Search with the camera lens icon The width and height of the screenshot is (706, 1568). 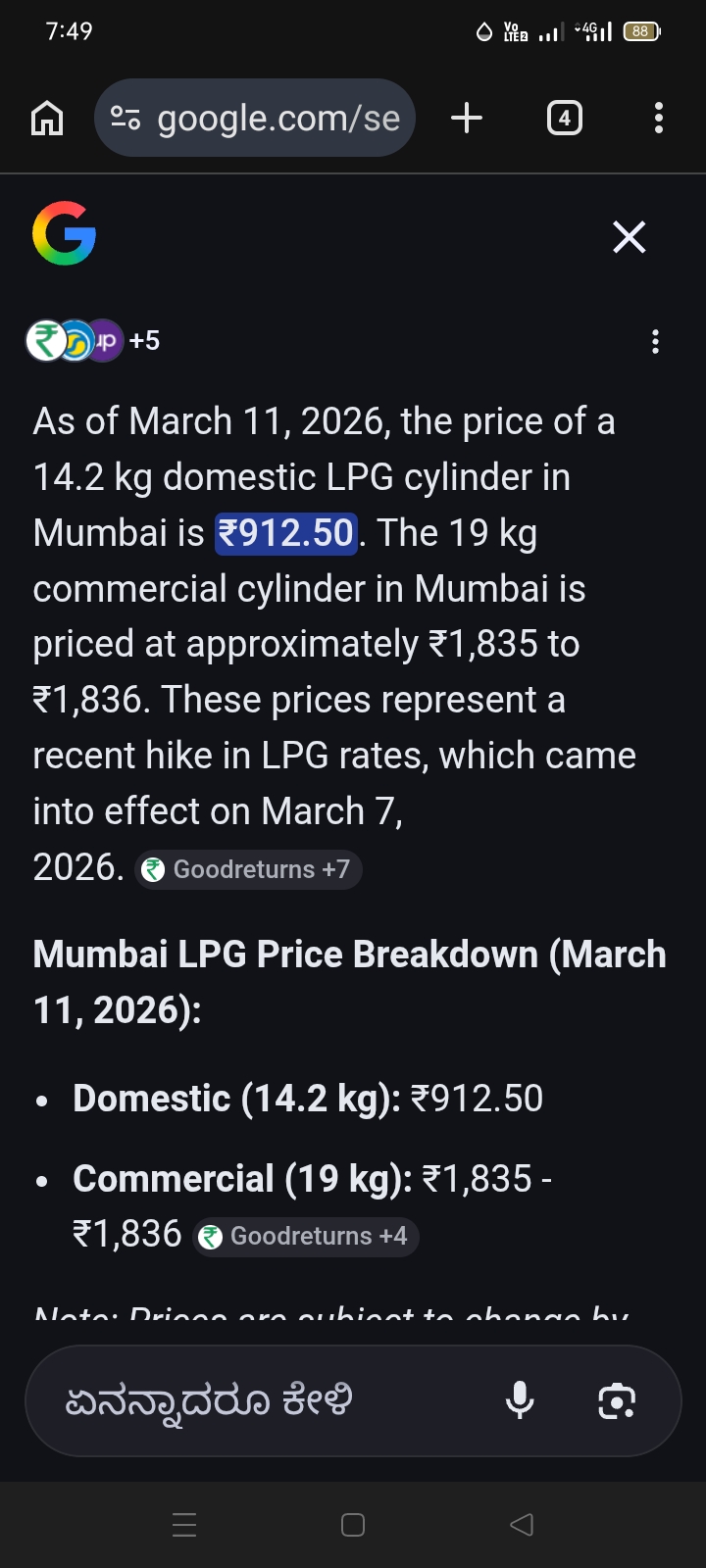coord(617,1400)
